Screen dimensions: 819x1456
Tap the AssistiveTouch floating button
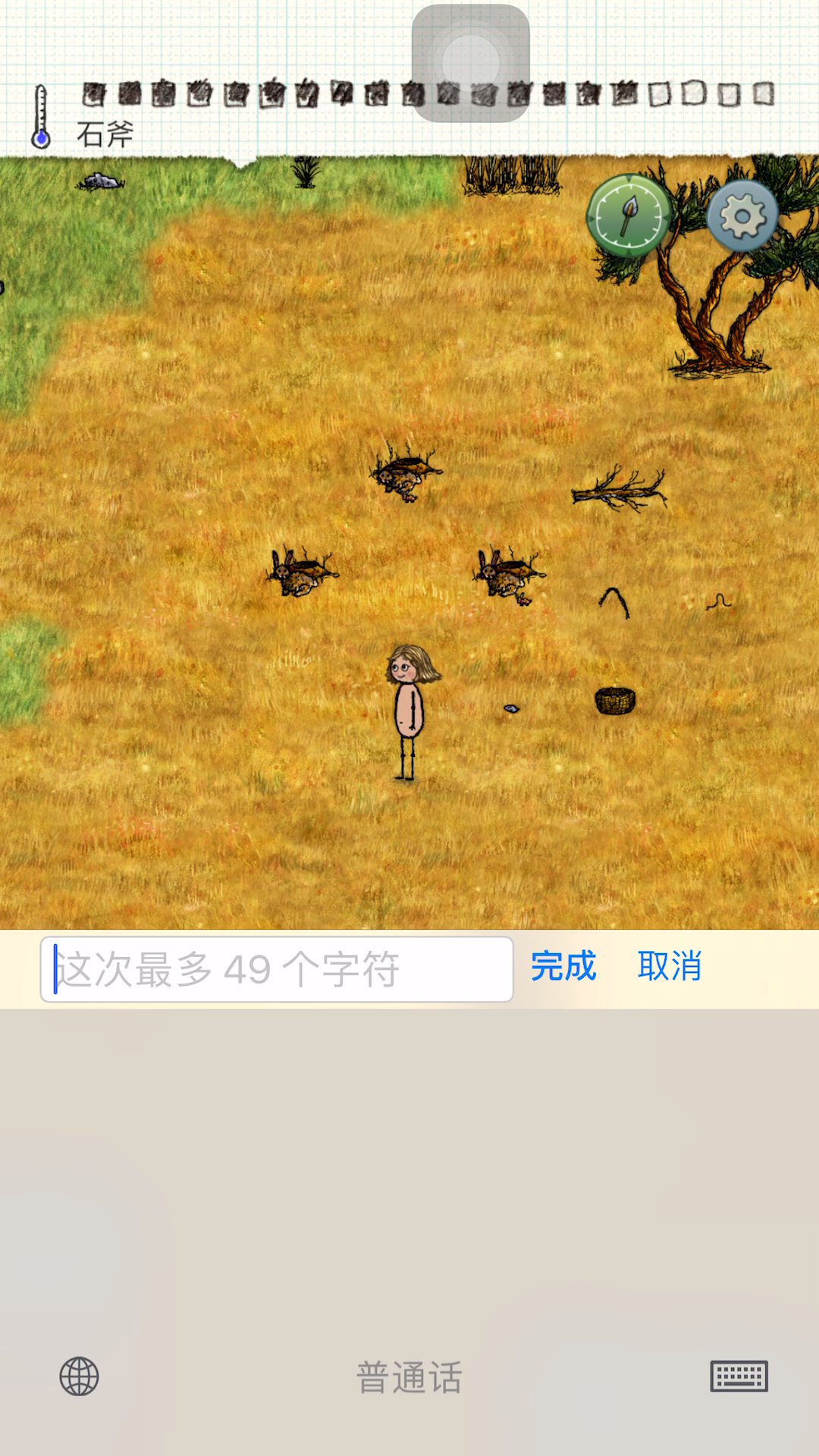click(470, 63)
